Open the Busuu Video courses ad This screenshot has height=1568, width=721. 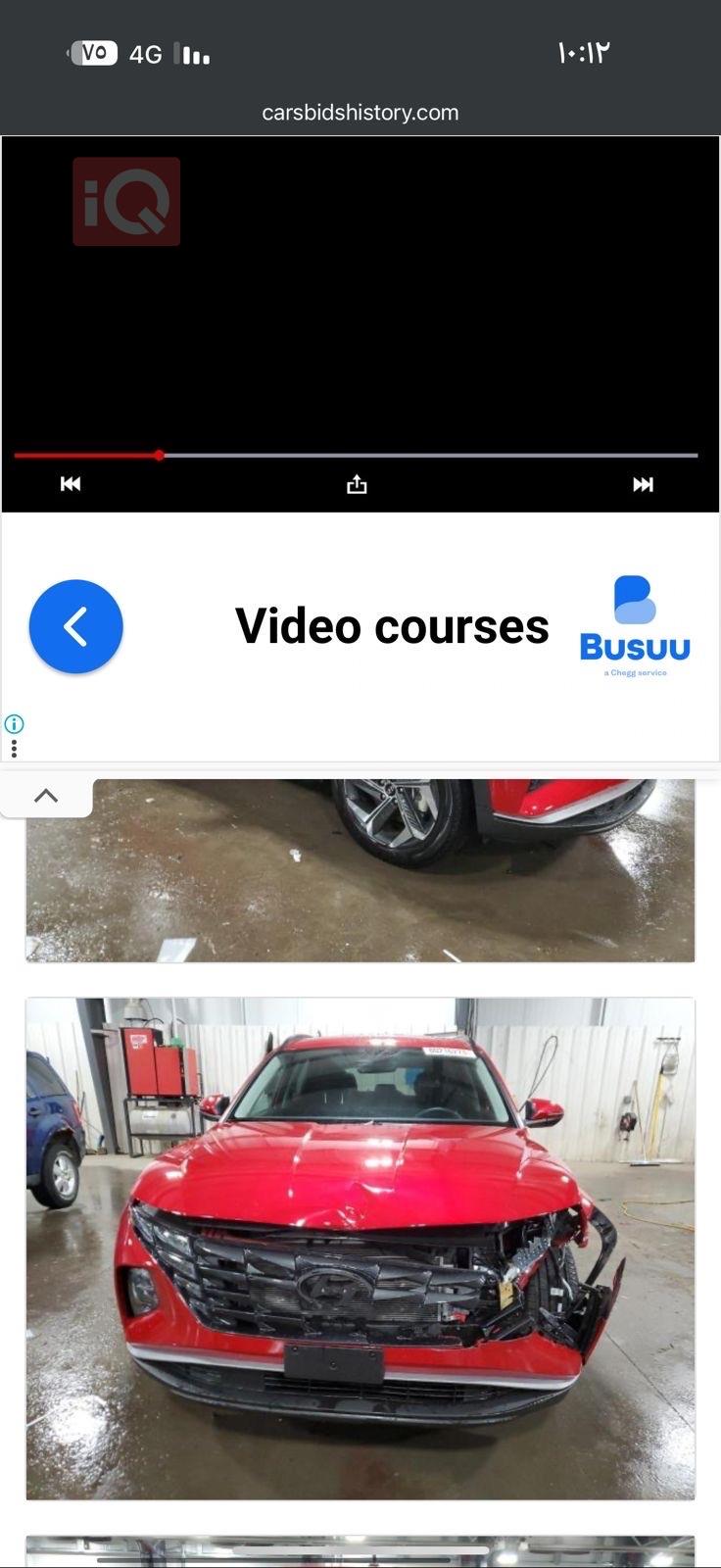click(392, 627)
